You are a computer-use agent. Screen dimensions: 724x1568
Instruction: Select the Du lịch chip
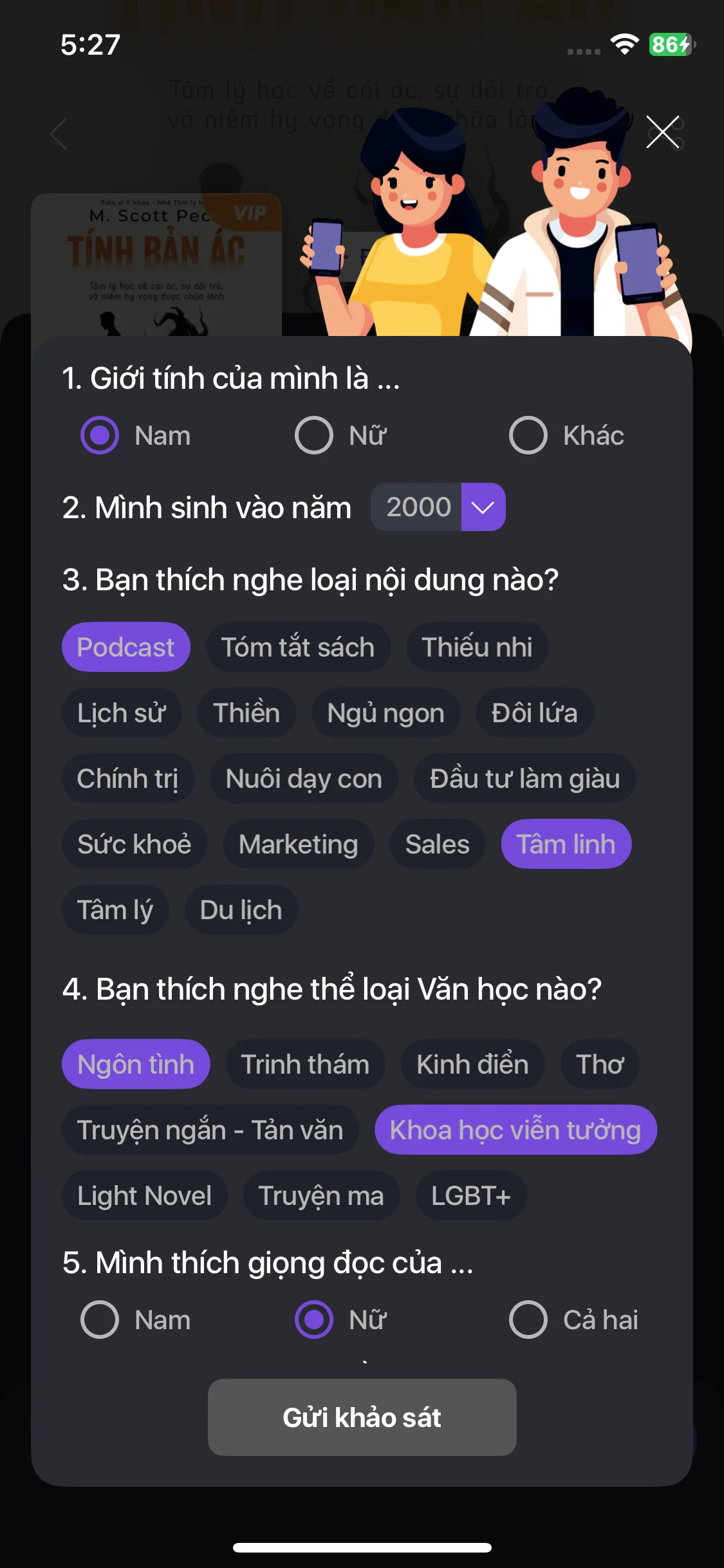tap(241, 910)
